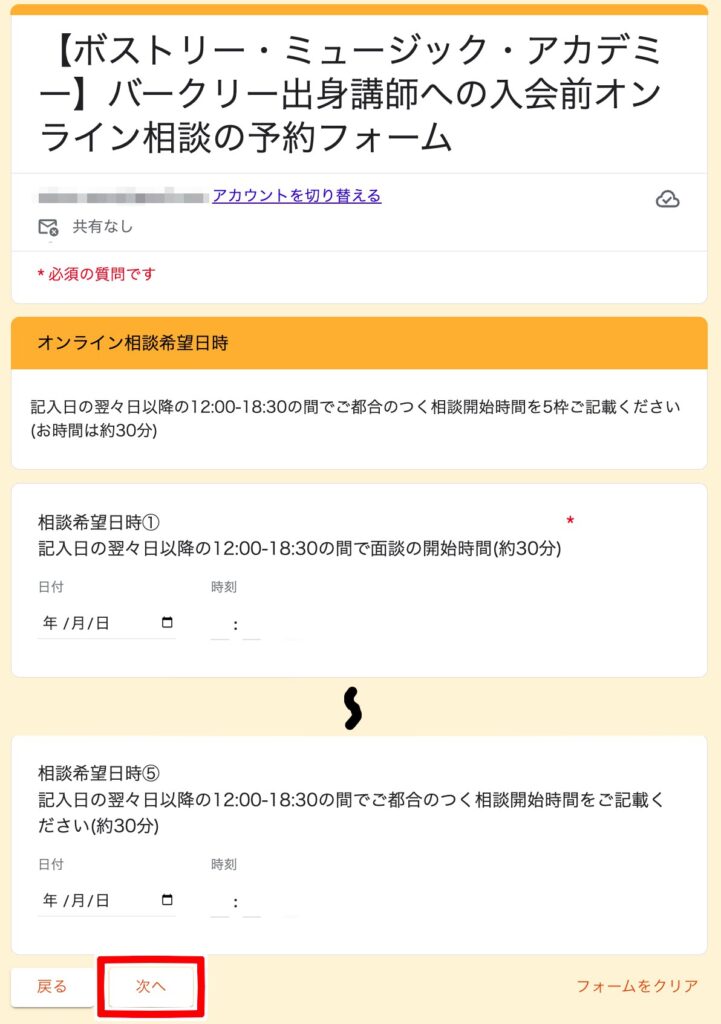The width and height of the screenshot is (721, 1024).
Task: Proceed with the 次へ button
Action: (151, 987)
